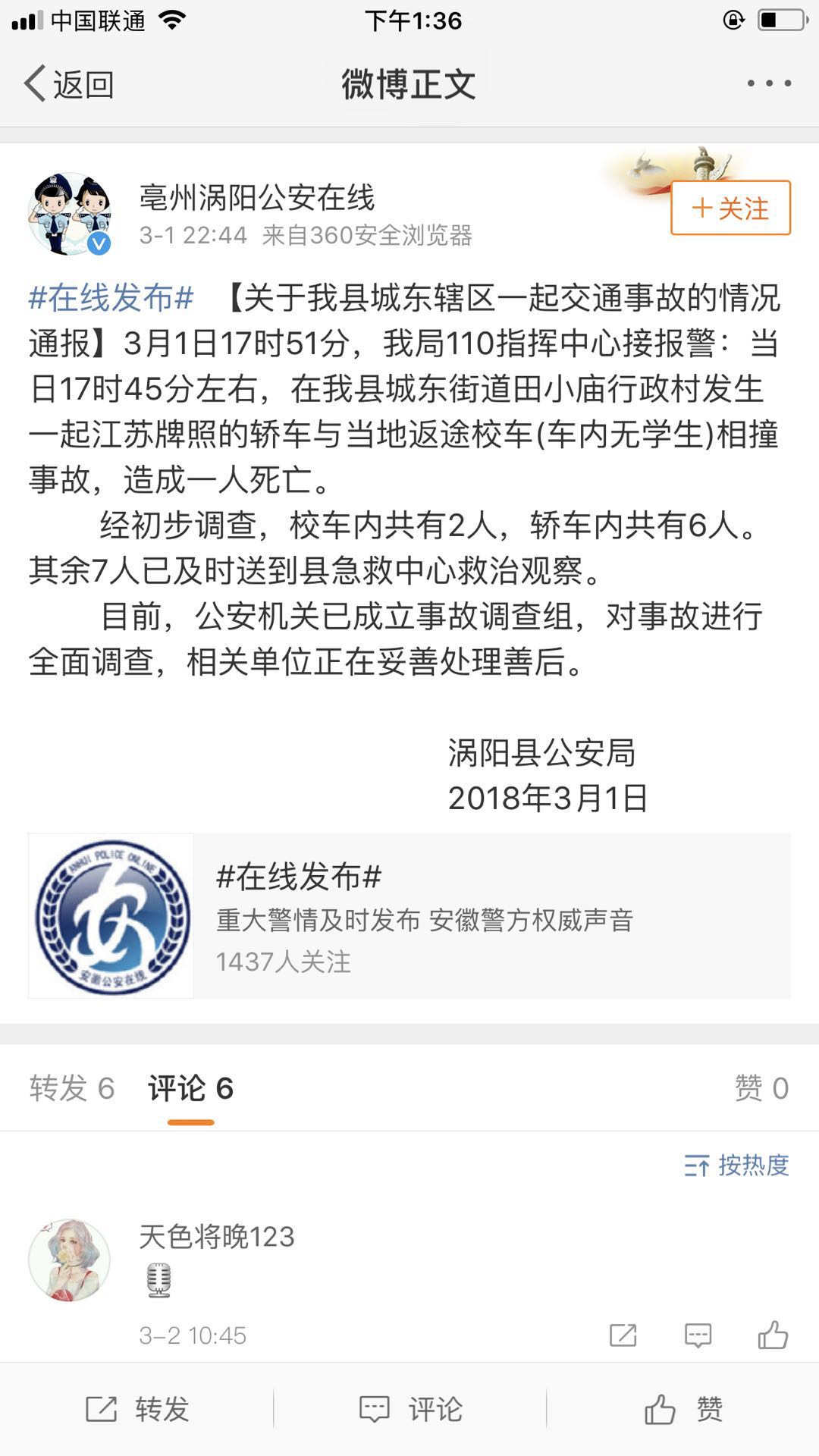Open the #在线发布# topic card
The width and height of the screenshot is (819, 1456).
pyautogui.click(x=409, y=916)
